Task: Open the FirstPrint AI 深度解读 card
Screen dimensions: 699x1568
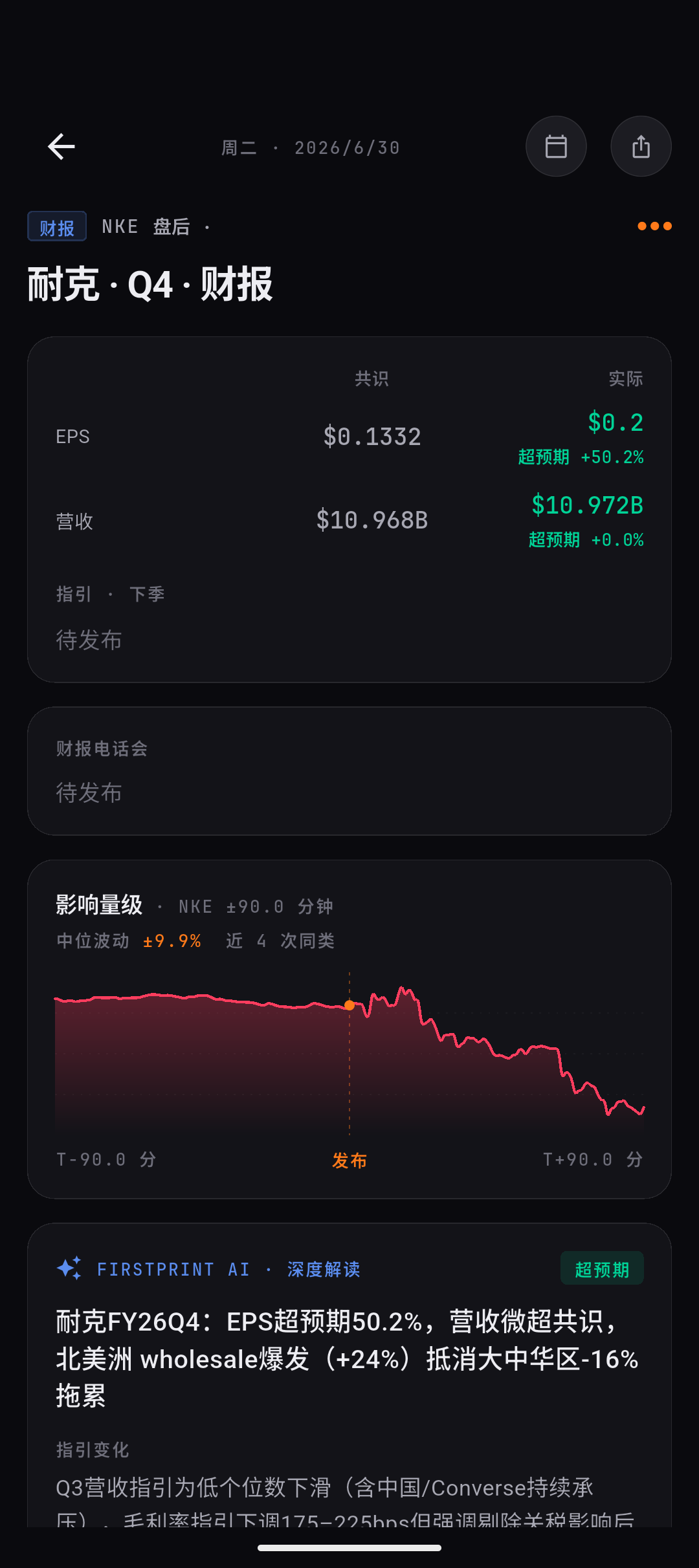Action: 349,1375
